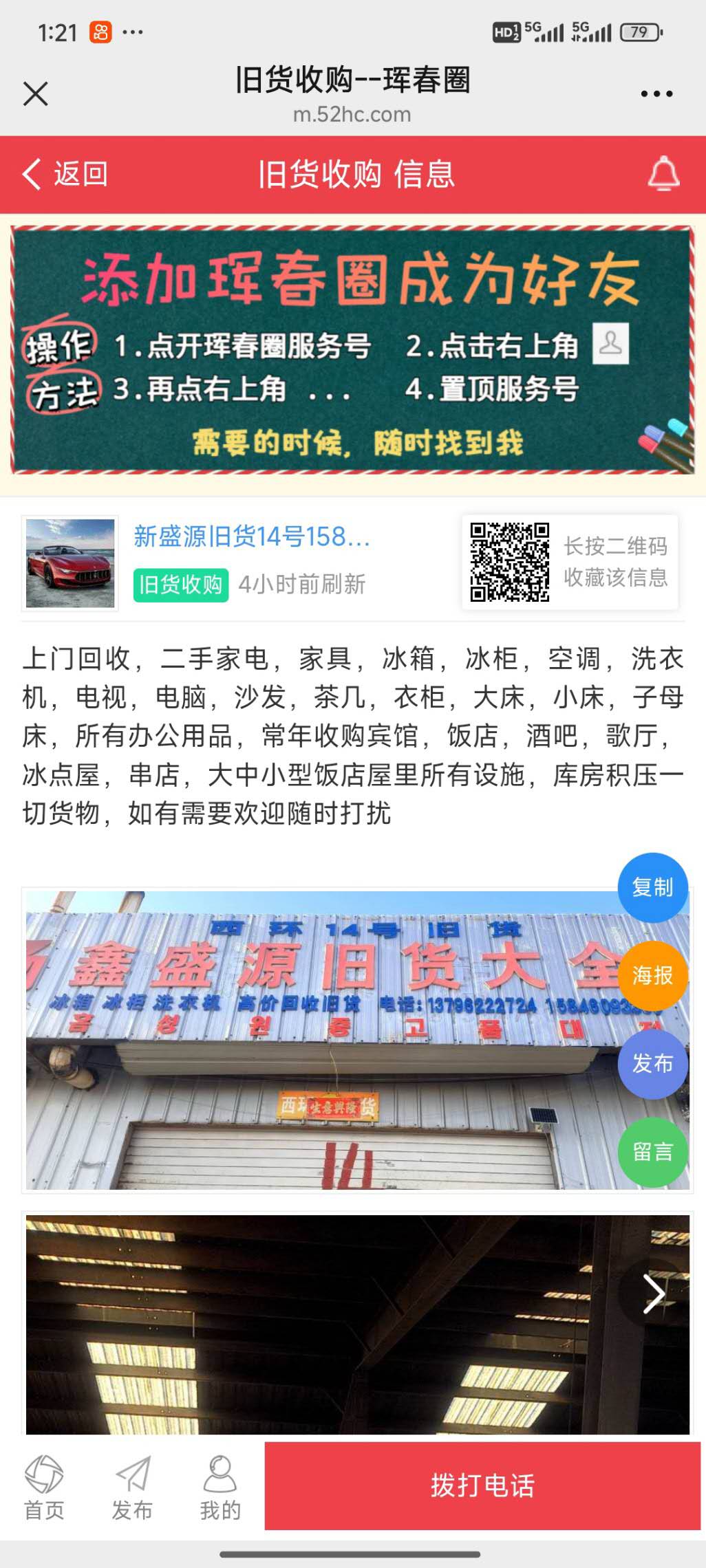Open the 添加珲春圈成为好友 banner
Image resolution: width=706 pixels, height=1568 pixels.
(352, 350)
